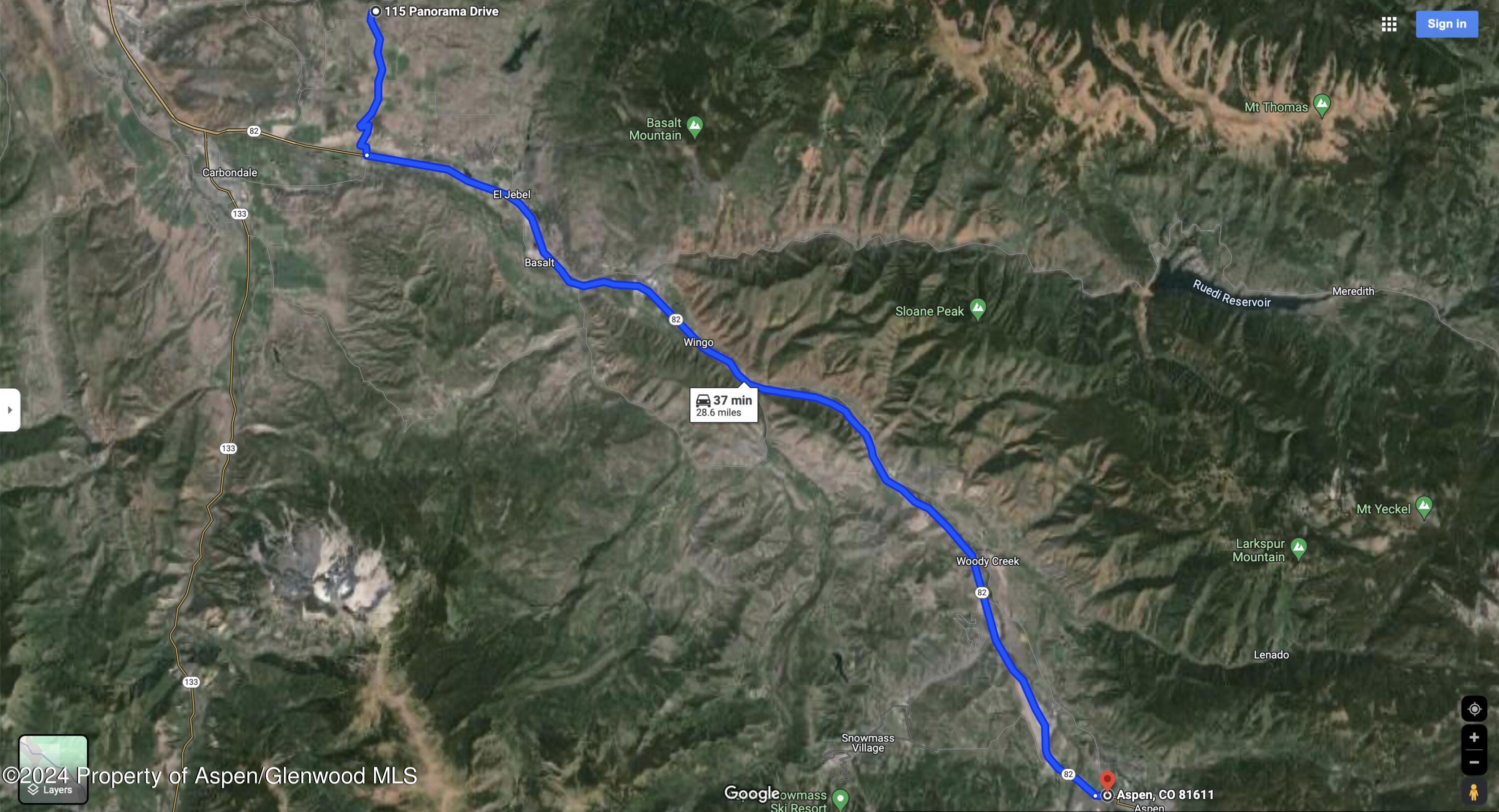Zoom in on the map
This screenshot has height=812, width=1499.
click(x=1474, y=738)
